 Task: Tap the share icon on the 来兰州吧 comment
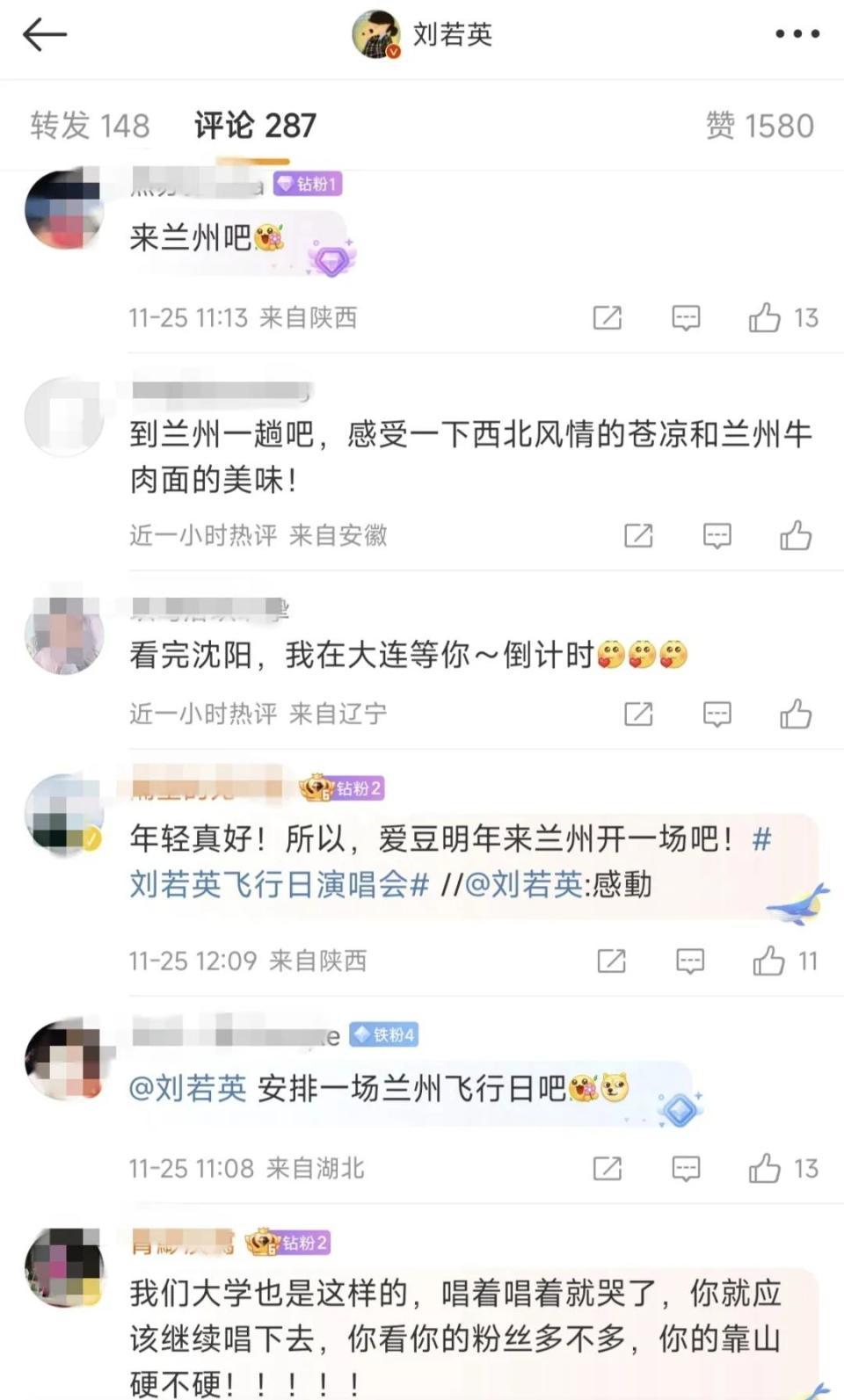click(607, 318)
